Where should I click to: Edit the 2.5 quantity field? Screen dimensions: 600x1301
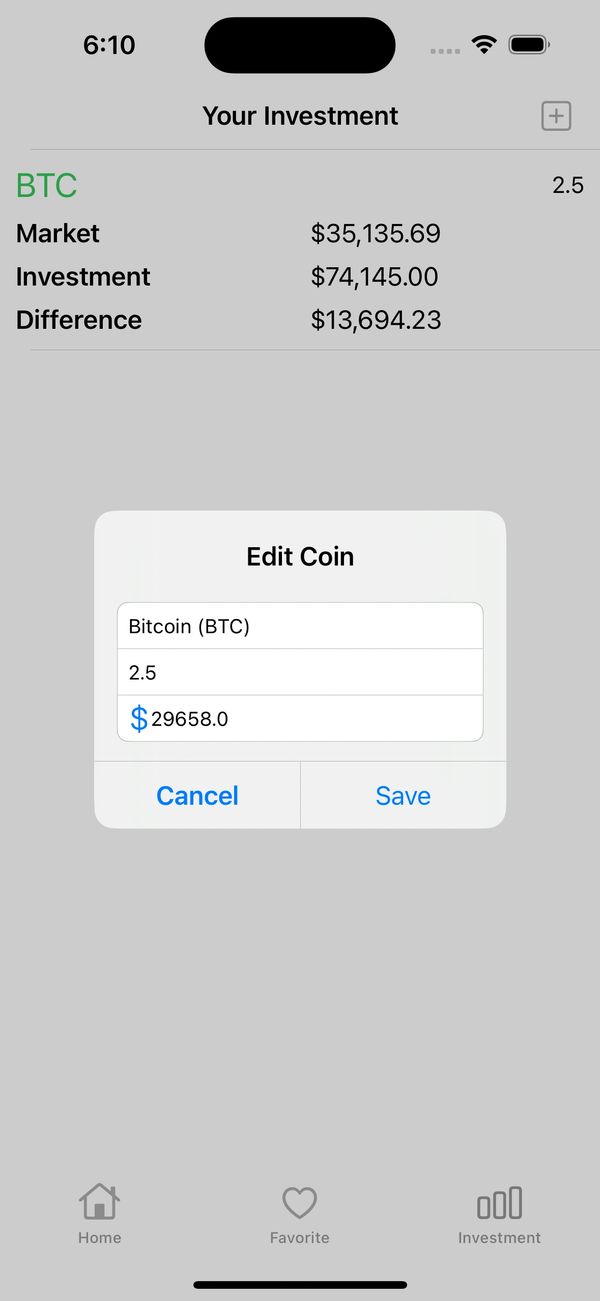click(300, 672)
